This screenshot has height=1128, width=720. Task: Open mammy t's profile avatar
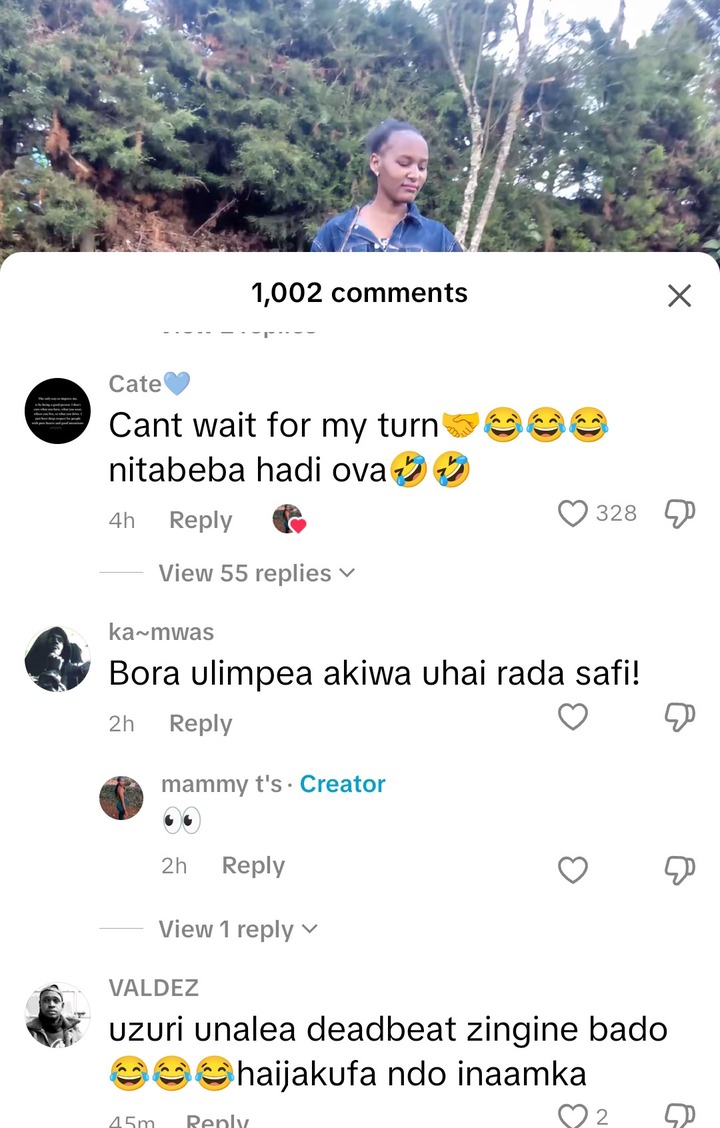coord(121,798)
